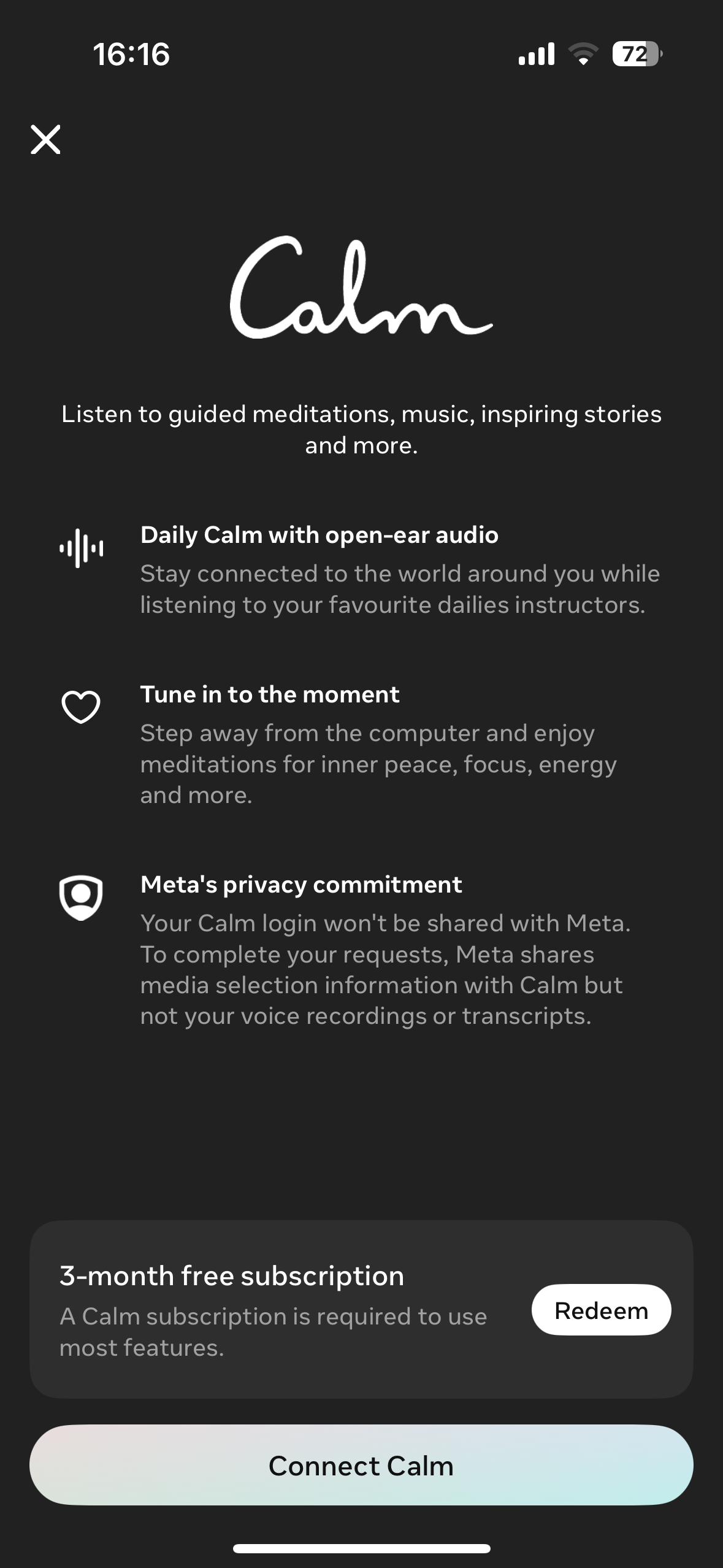Click the Wi-Fi indicator in the status bar
The height and width of the screenshot is (1568, 723).
coord(583,54)
